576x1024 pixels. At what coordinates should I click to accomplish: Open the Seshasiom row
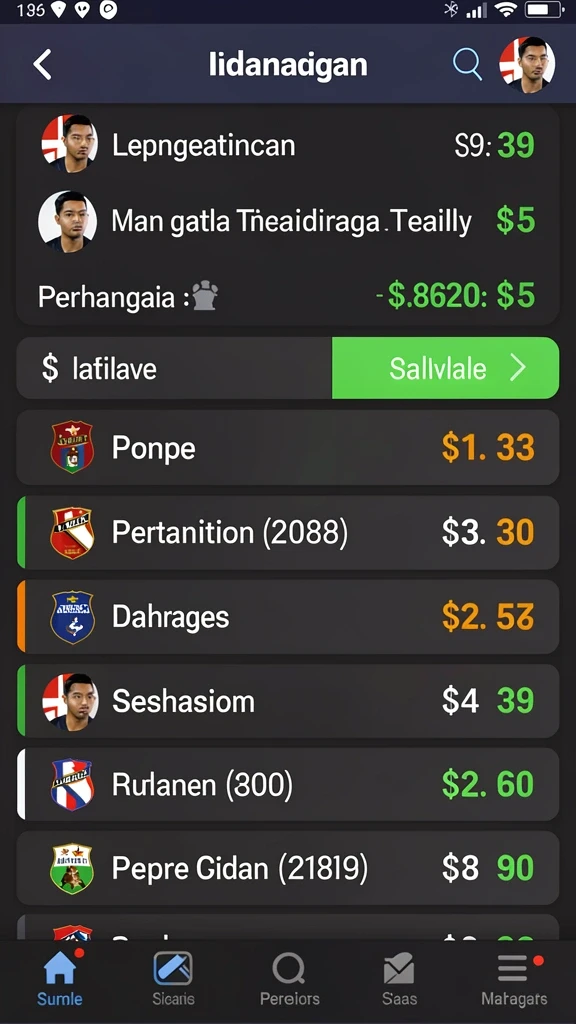288,701
